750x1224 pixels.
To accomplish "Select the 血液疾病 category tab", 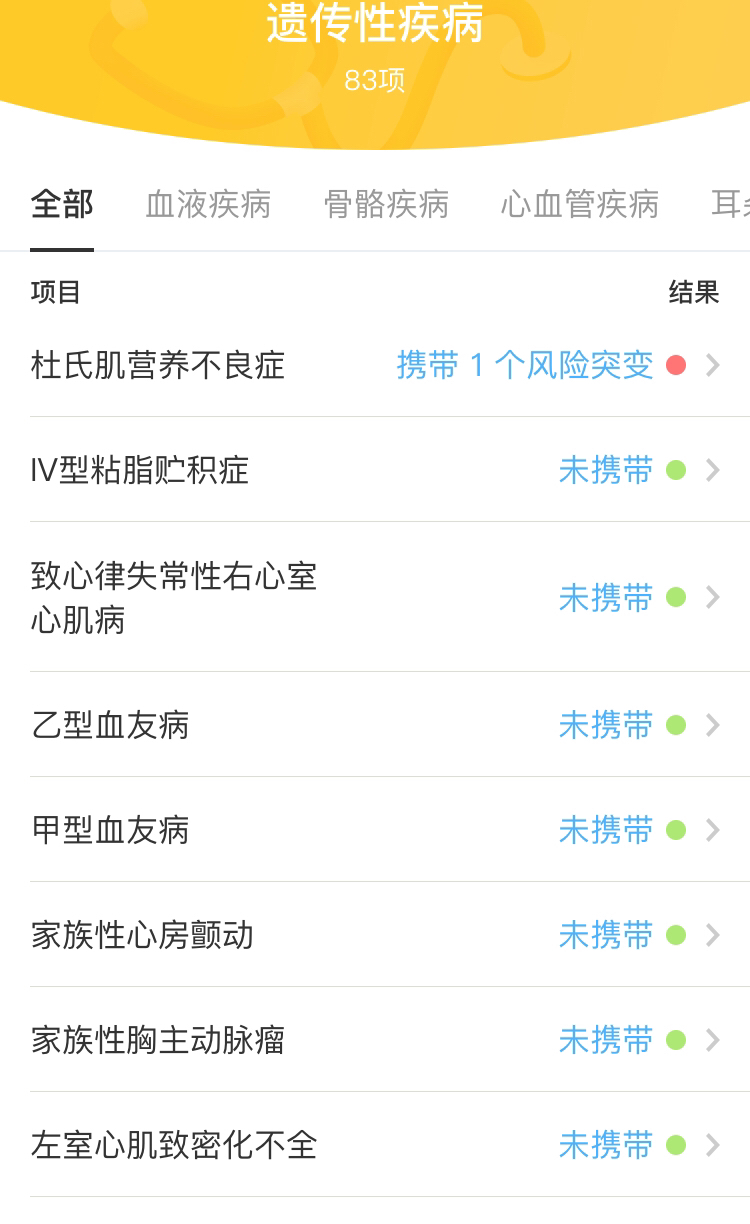I will pyautogui.click(x=208, y=205).
